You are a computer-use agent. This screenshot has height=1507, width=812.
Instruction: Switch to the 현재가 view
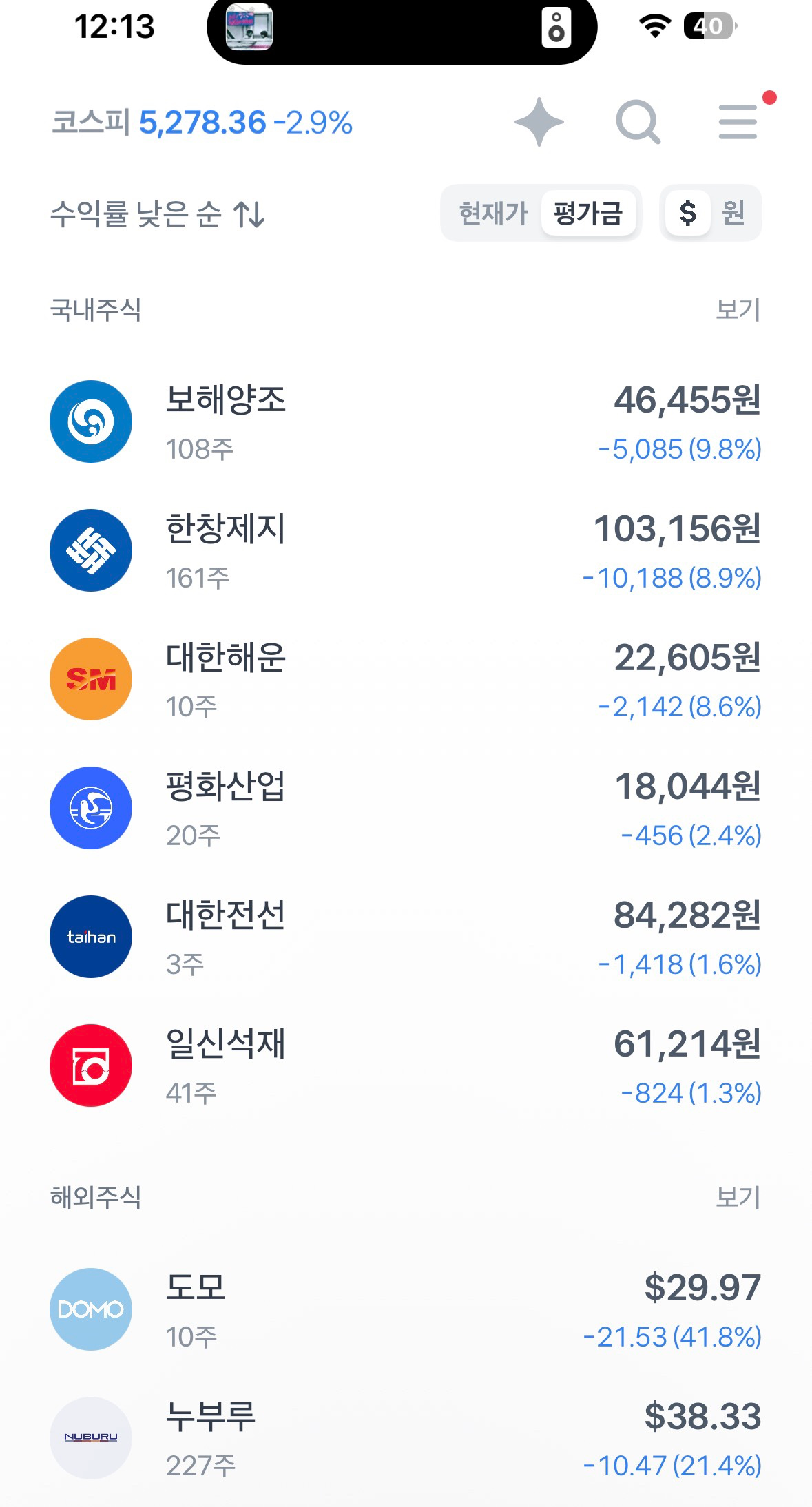(x=493, y=213)
